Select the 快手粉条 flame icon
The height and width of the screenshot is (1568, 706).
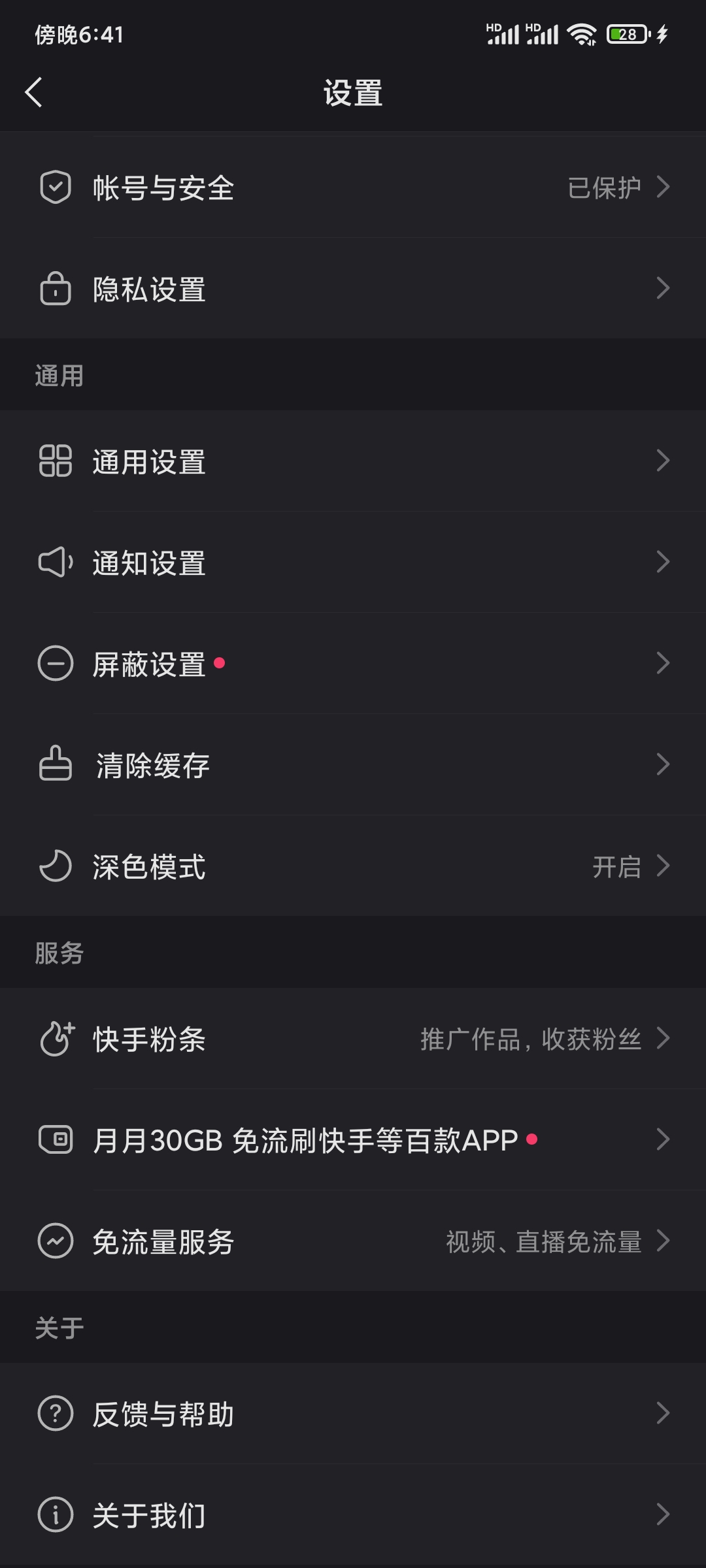pyautogui.click(x=56, y=1039)
